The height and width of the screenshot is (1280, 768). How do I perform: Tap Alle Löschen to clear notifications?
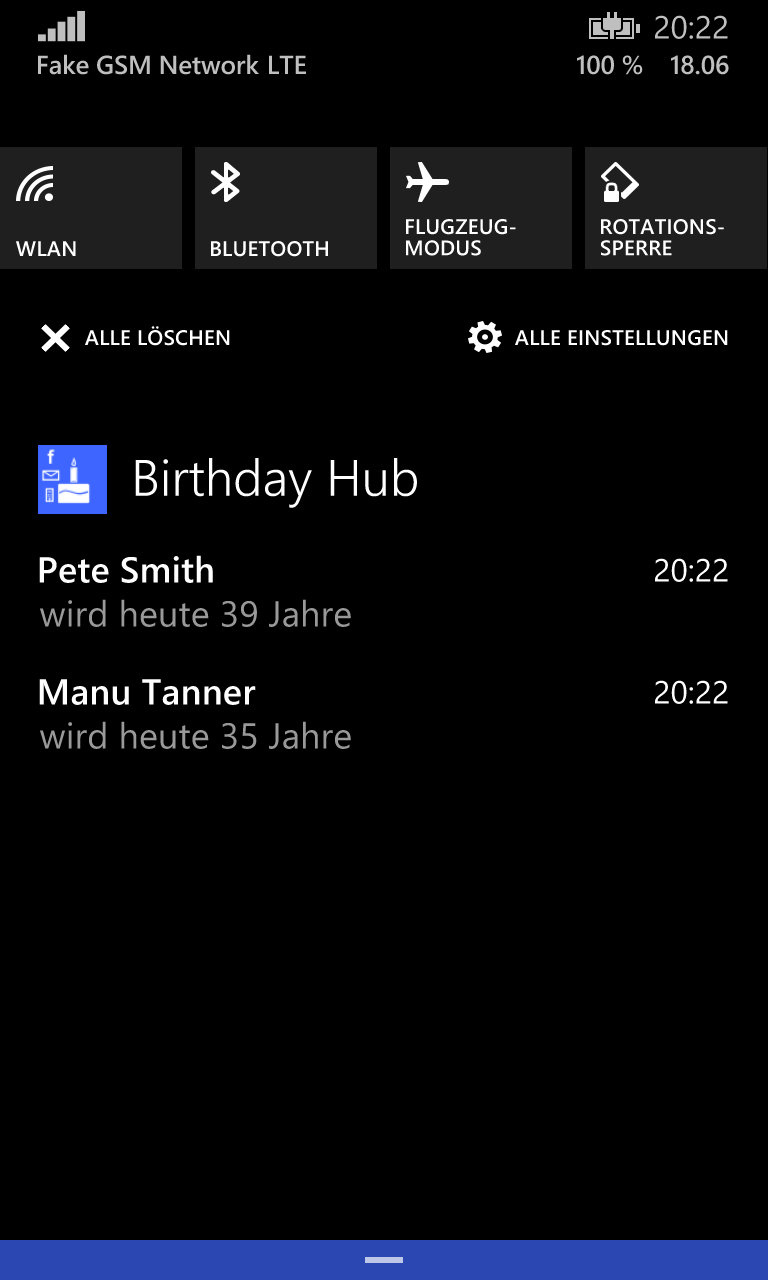point(135,338)
